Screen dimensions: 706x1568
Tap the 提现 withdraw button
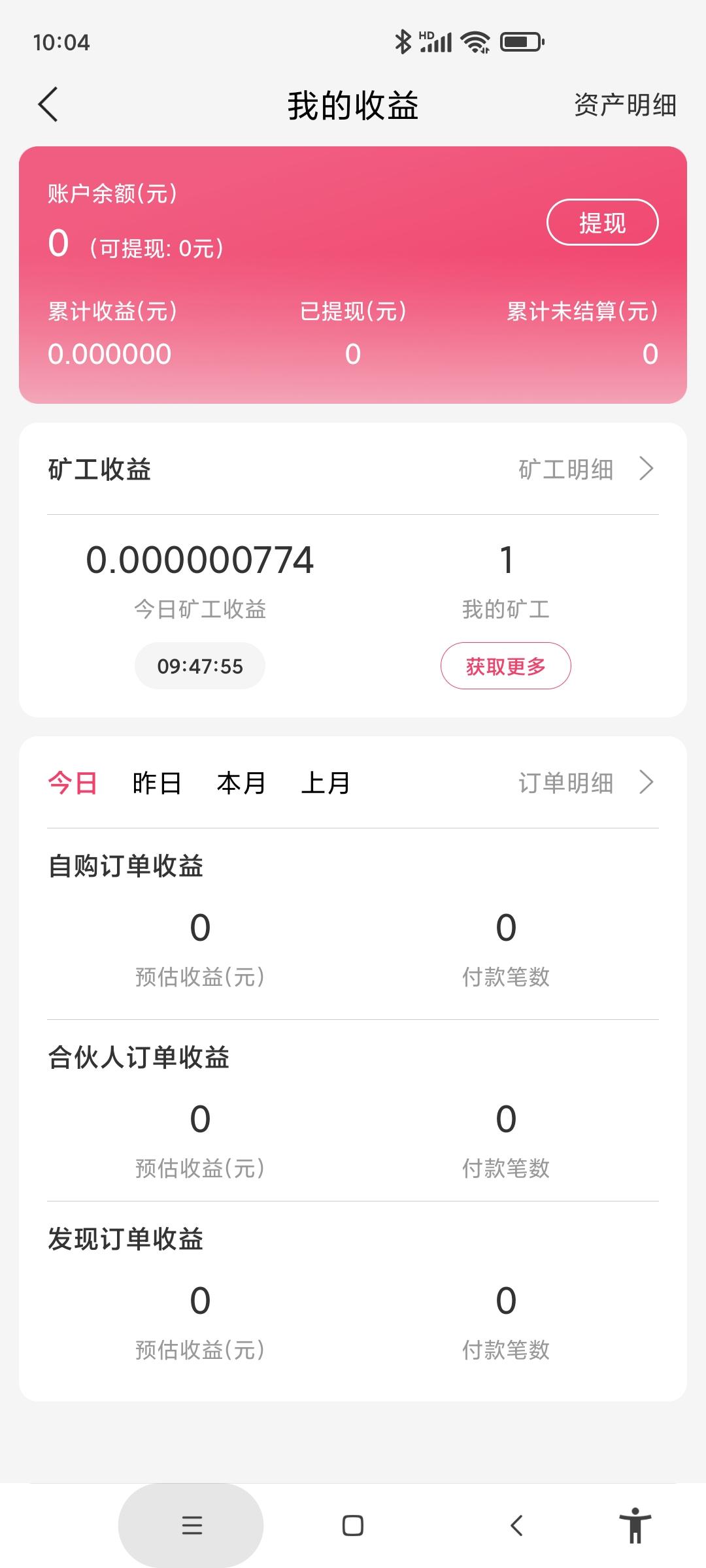[x=602, y=223]
